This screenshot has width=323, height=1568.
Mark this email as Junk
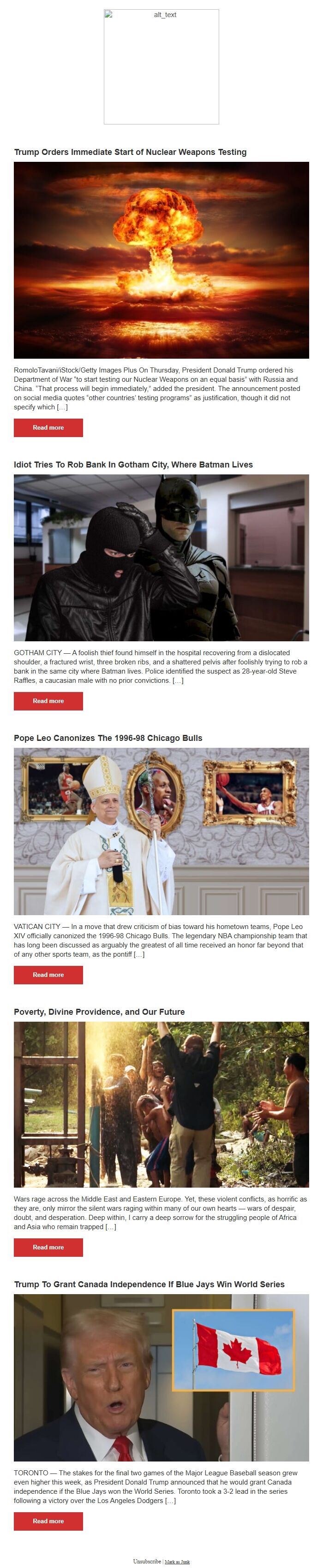[x=177, y=1562]
